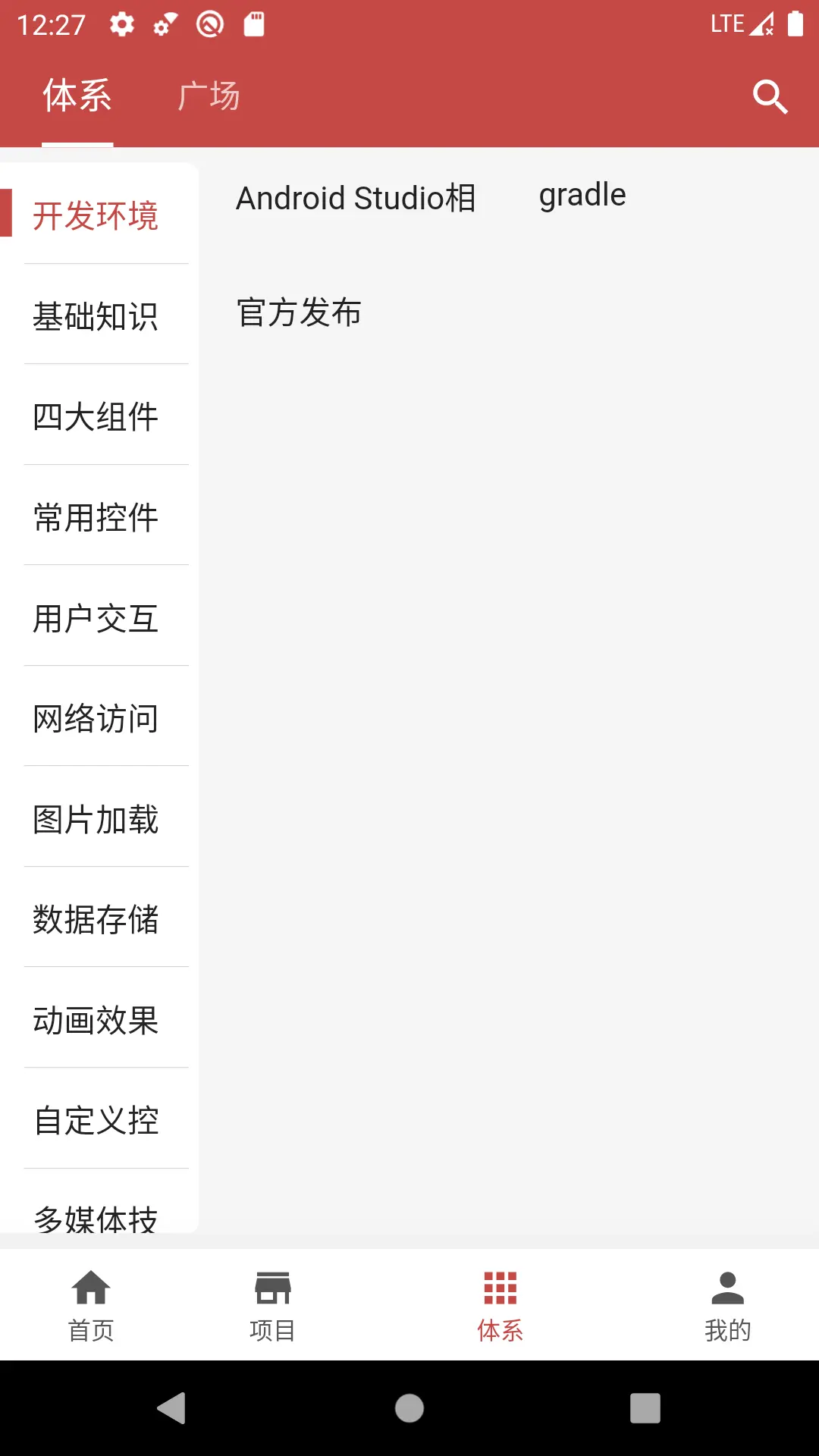Viewport: 819px width, 1456px height.
Task: Open the 四大组件 category
Action: tap(96, 418)
